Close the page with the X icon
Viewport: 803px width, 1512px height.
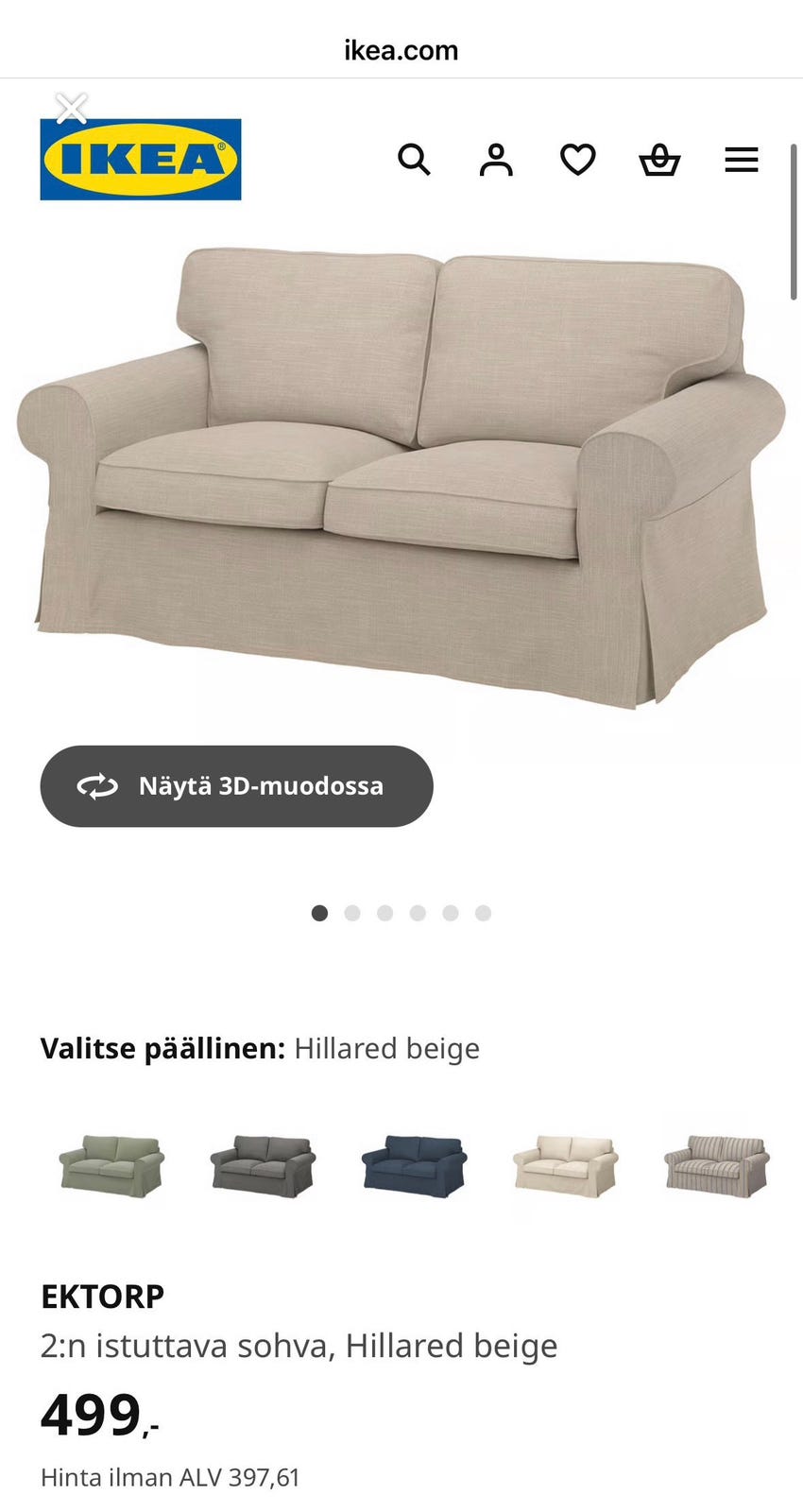point(71,108)
